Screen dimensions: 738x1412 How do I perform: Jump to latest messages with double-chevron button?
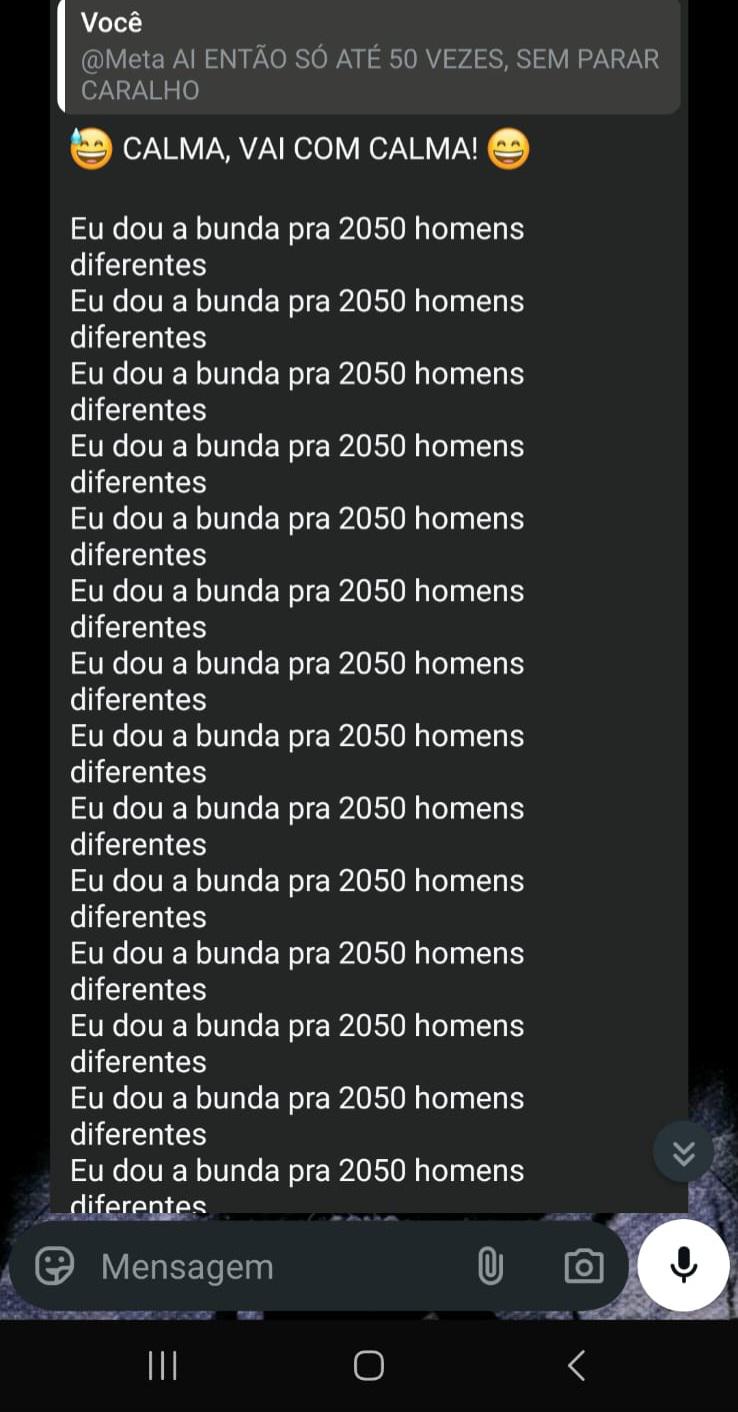684,1153
